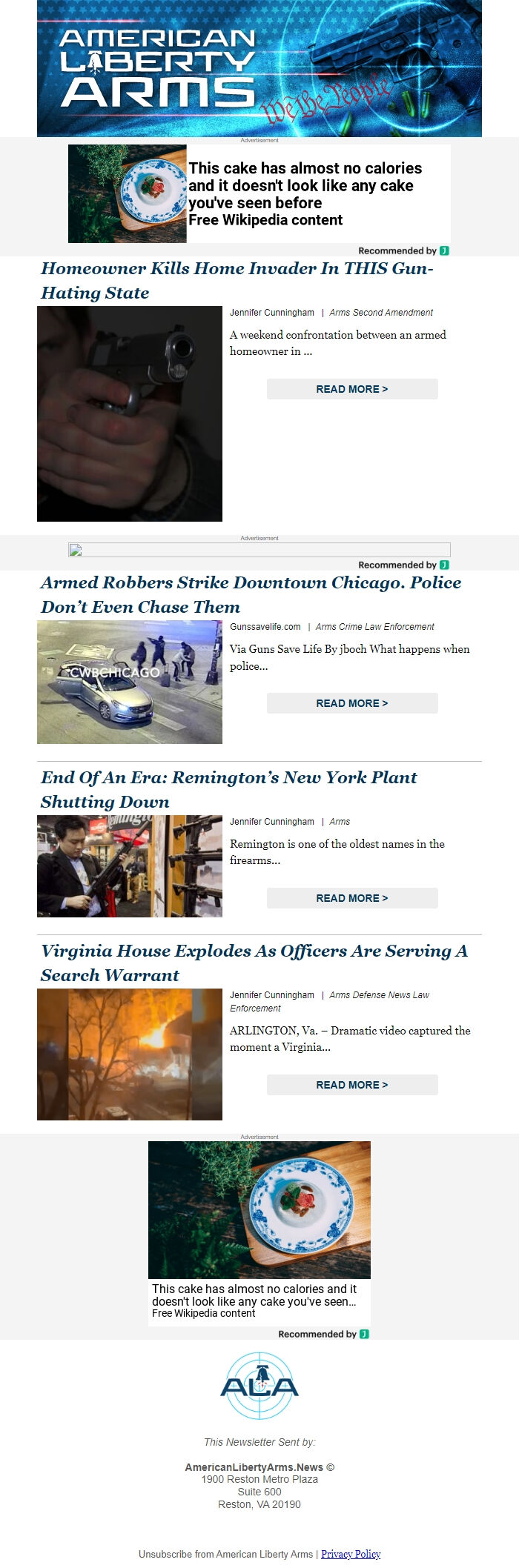Tap the Virginia house explosion photo

pyautogui.click(x=130, y=1054)
